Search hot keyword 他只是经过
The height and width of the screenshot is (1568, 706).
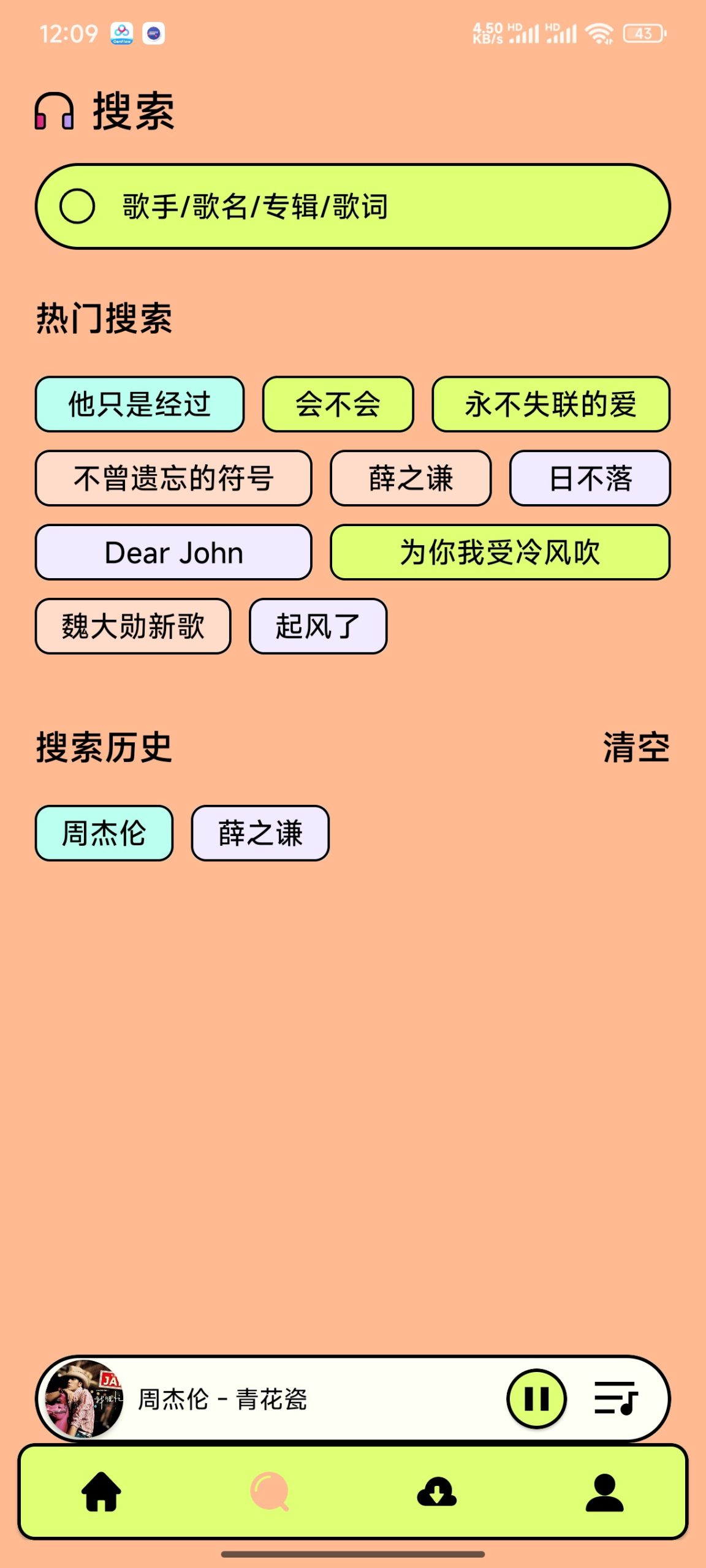coord(139,404)
